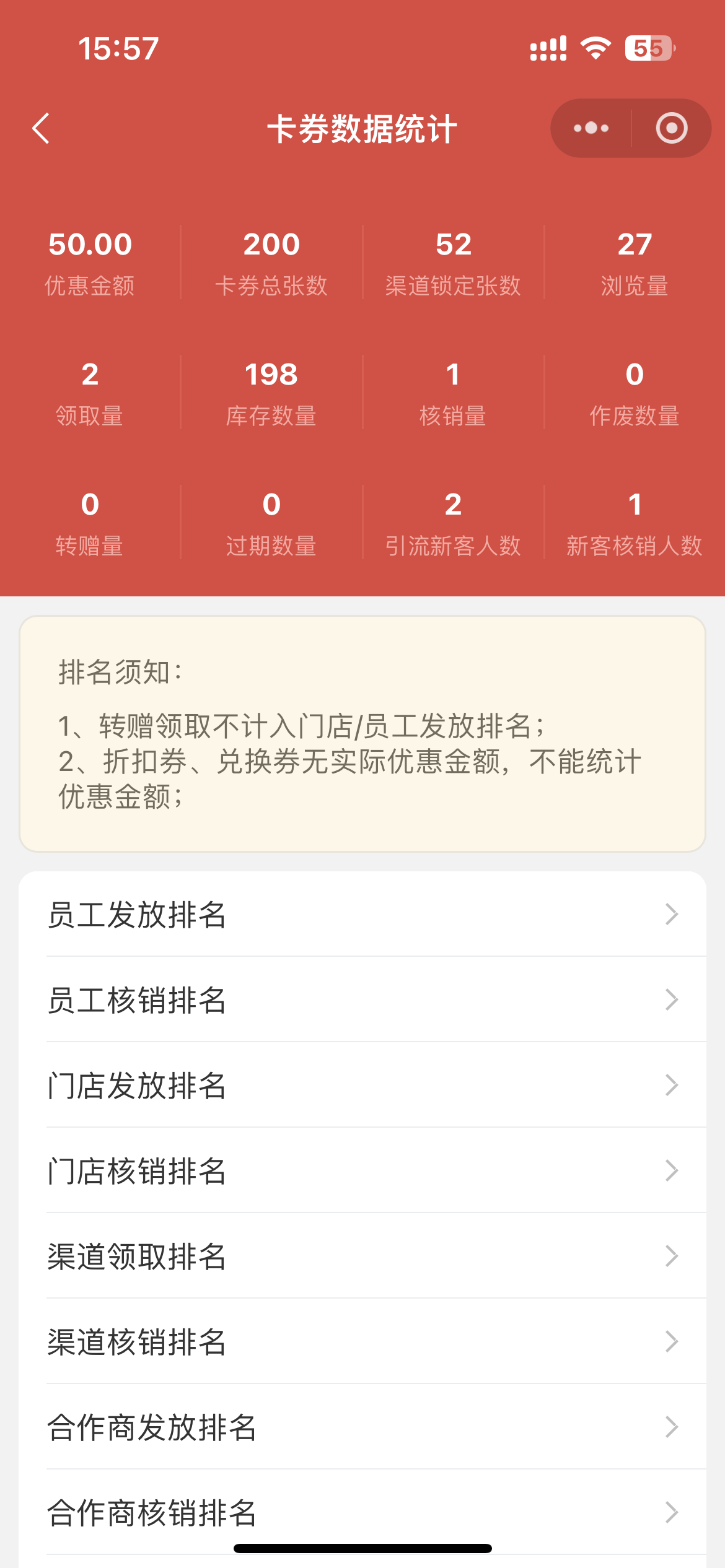Open 员工核销排名
Screen dimensions: 725x1568
(x=362, y=1000)
